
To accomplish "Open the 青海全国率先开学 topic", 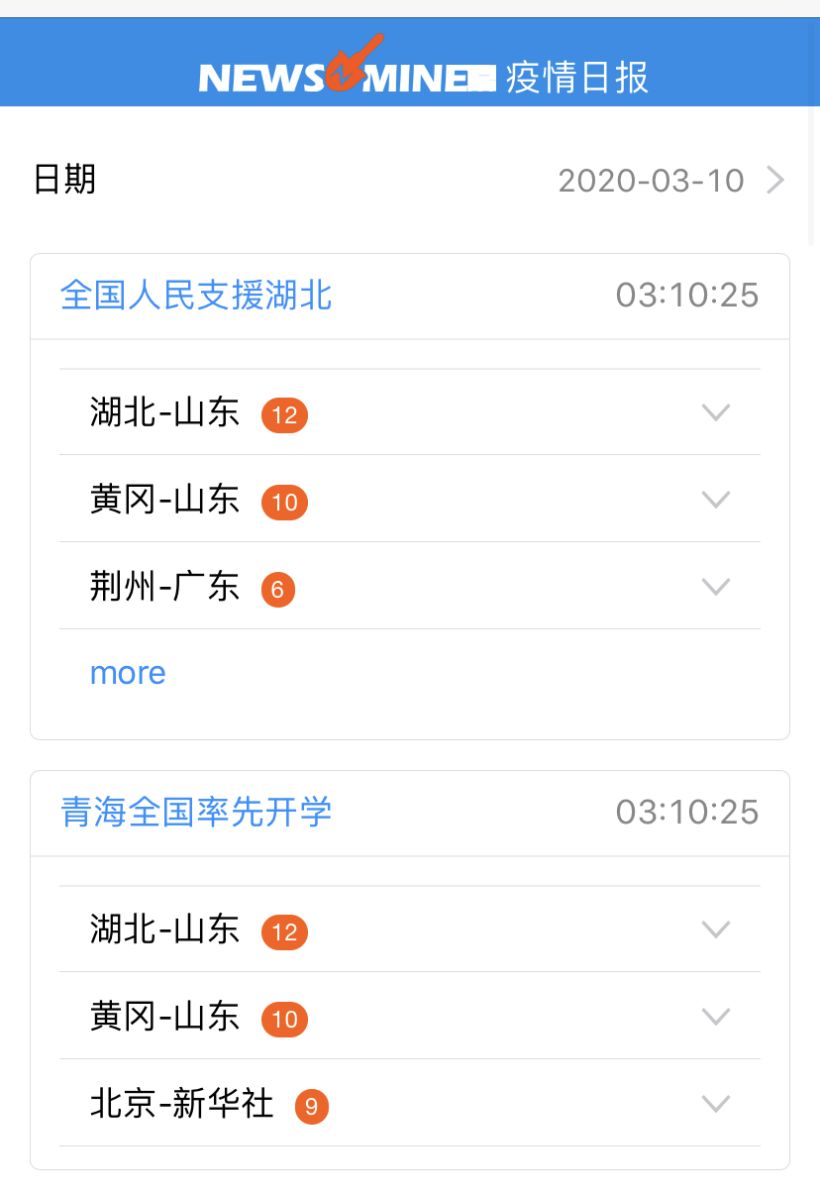I will (x=196, y=812).
